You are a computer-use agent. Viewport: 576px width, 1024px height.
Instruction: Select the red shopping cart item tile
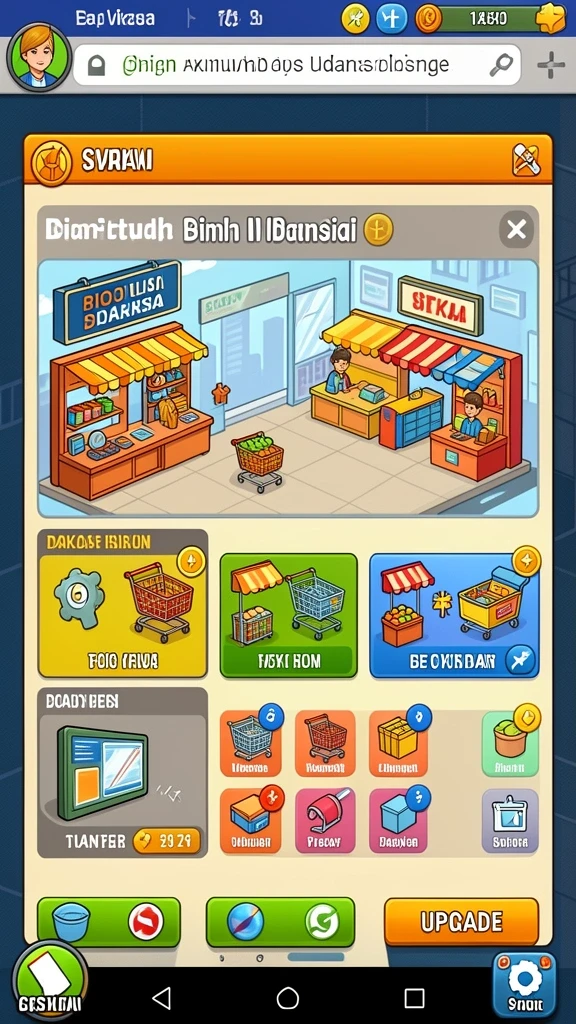coord(325,743)
